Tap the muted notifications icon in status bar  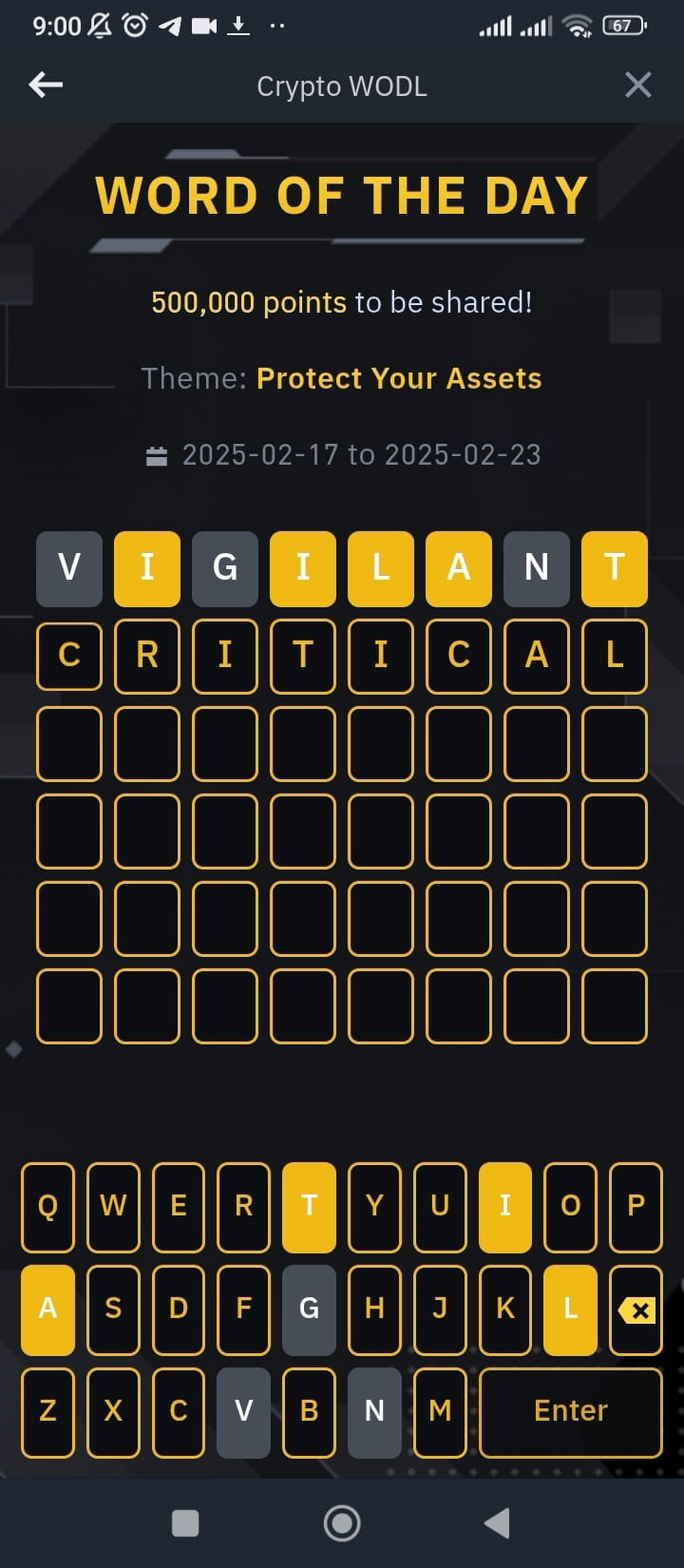98,26
